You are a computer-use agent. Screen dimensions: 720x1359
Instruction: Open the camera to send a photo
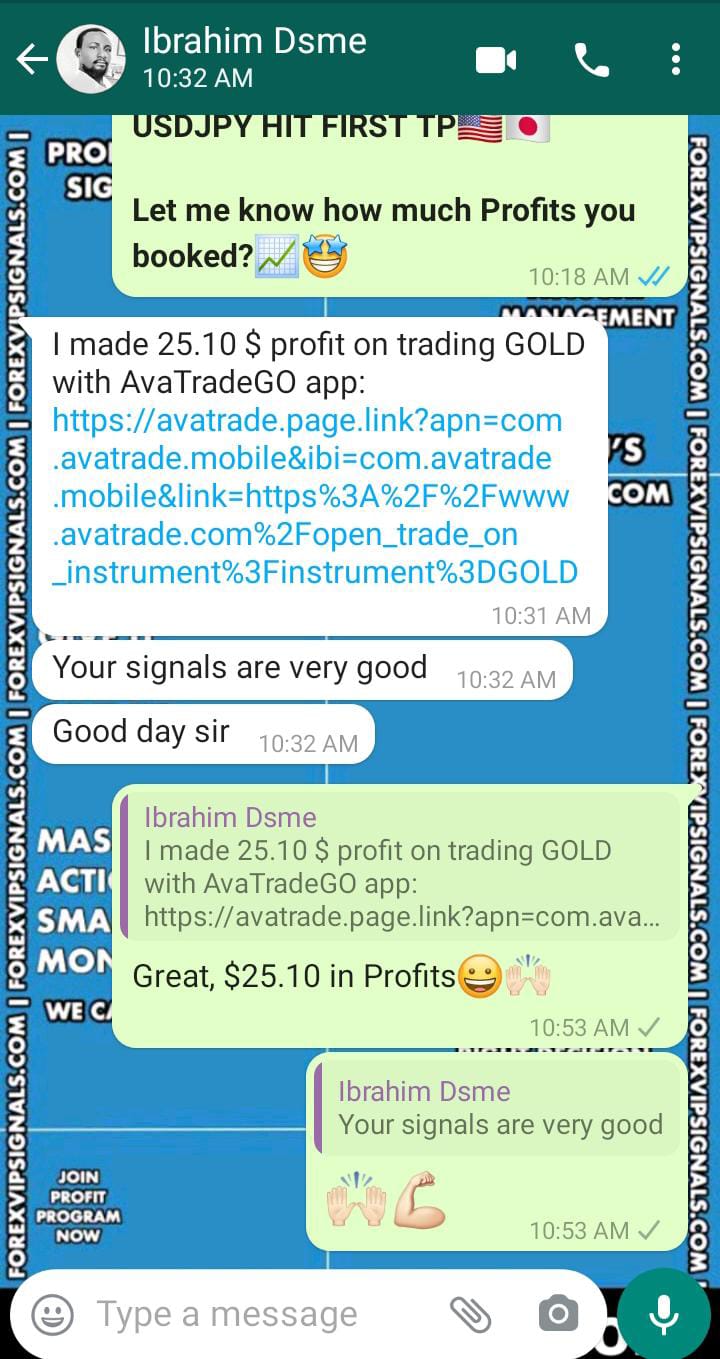click(558, 1314)
